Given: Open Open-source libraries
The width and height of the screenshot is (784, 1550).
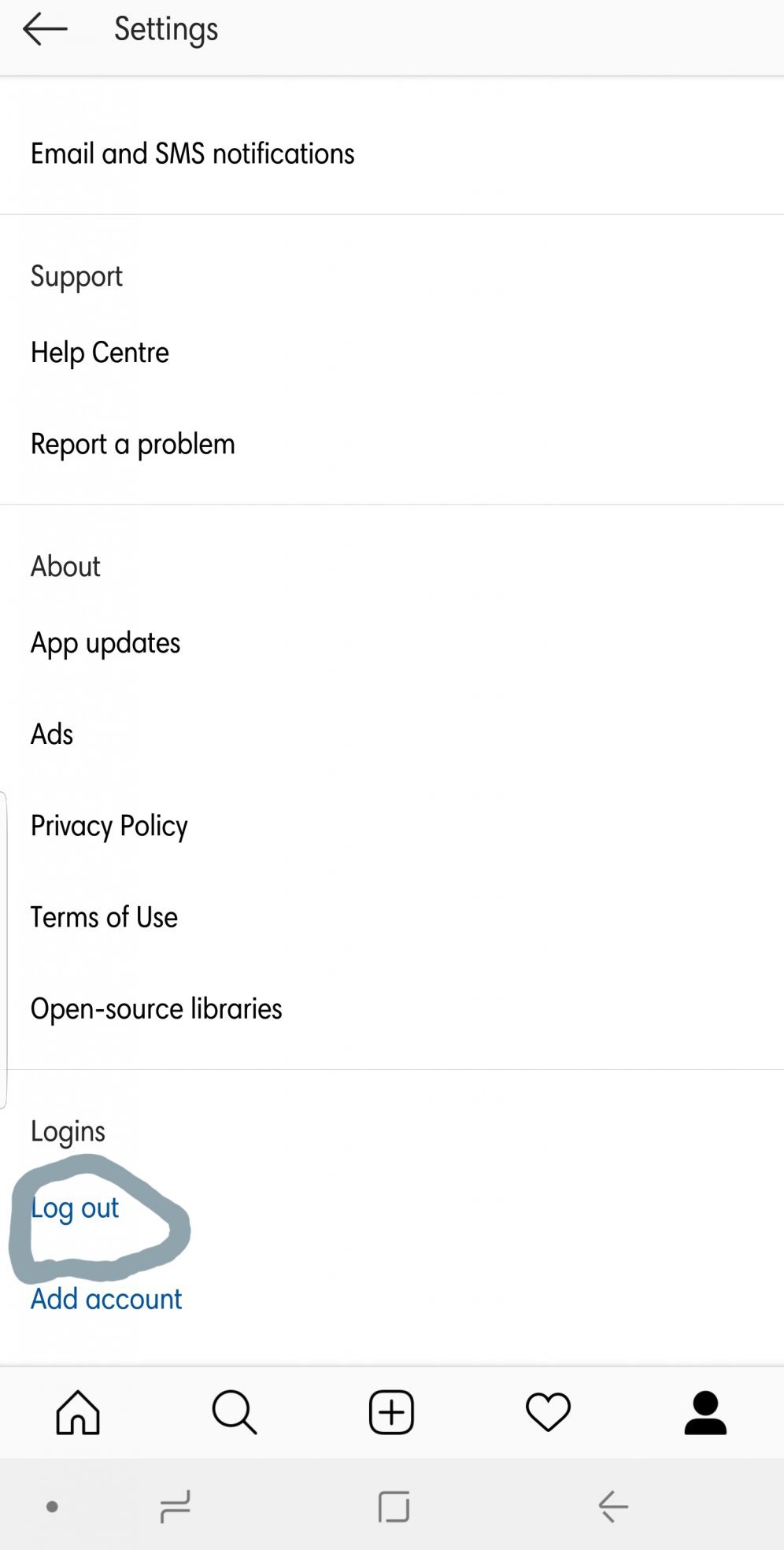Looking at the screenshot, I should [392, 1008].
